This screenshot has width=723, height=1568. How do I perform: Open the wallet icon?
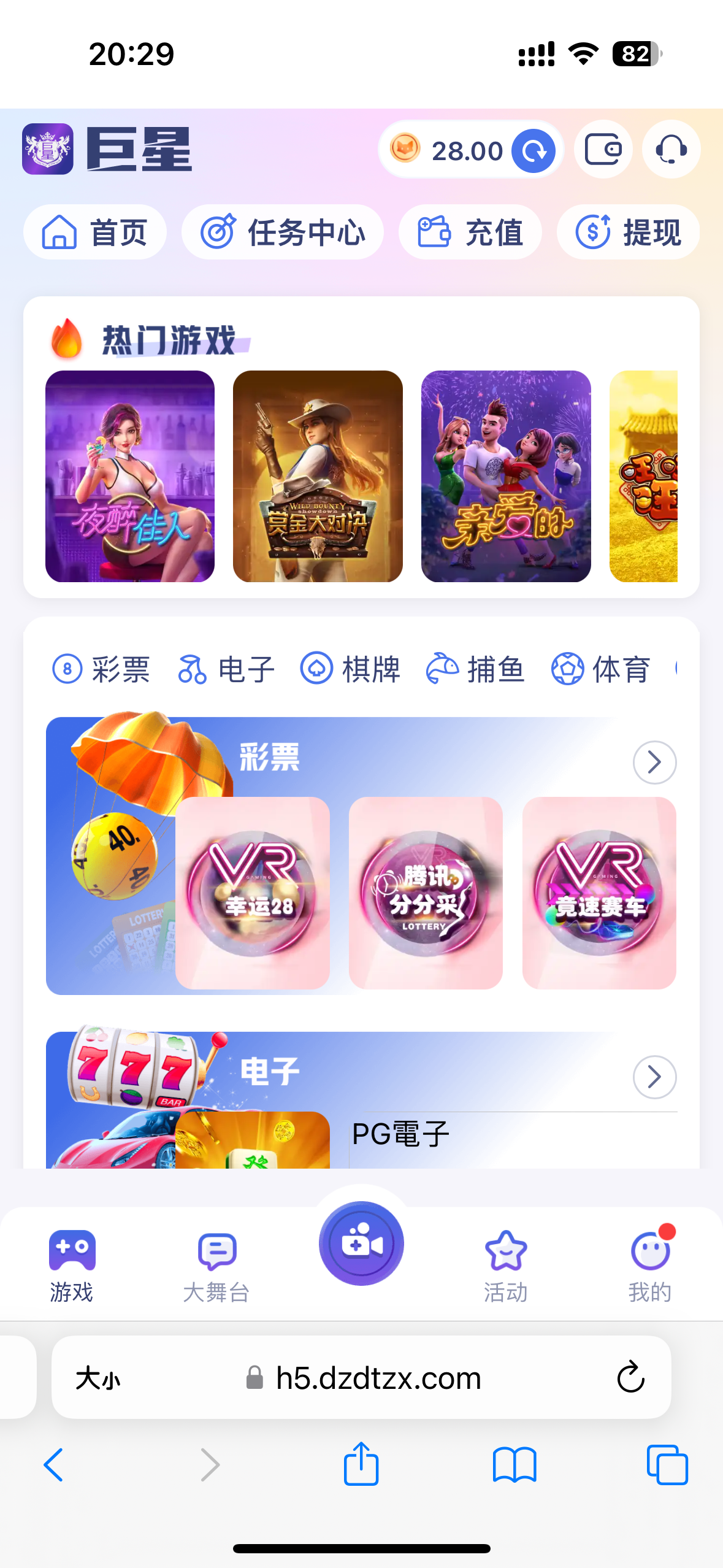click(x=603, y=150)
